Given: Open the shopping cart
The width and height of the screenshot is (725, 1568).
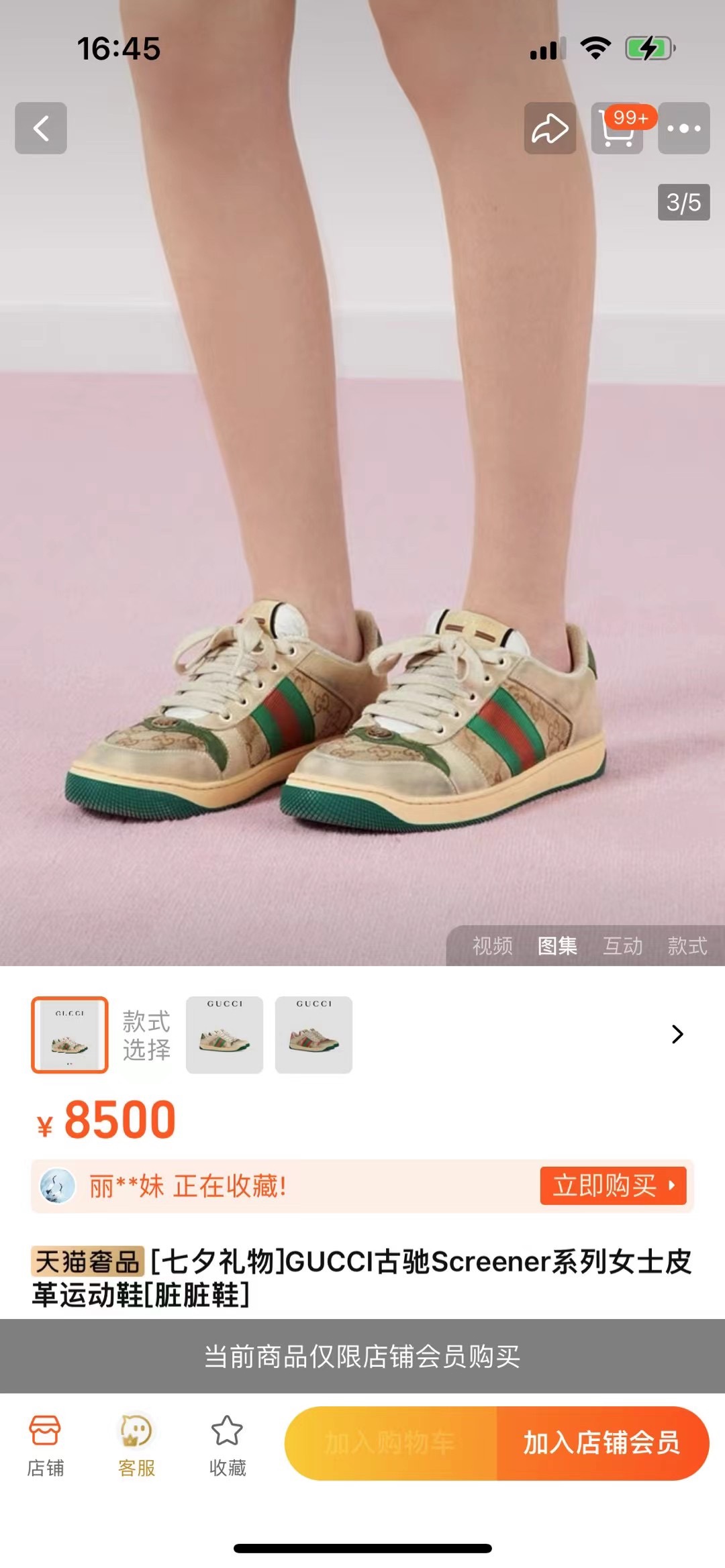Looking at the screenshot, I should tap(617, 128).
